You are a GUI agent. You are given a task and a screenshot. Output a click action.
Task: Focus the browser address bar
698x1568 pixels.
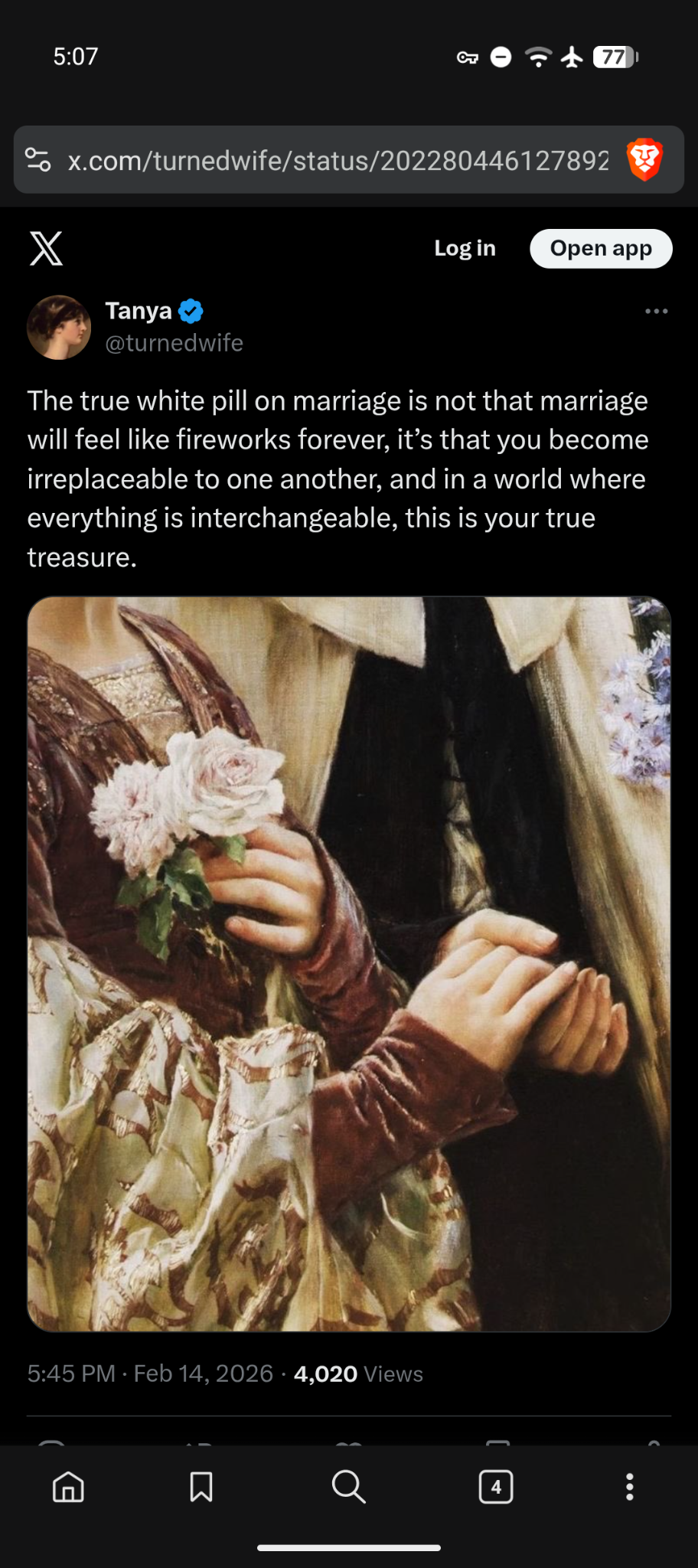pyautogui.click(x=338, y=161)
